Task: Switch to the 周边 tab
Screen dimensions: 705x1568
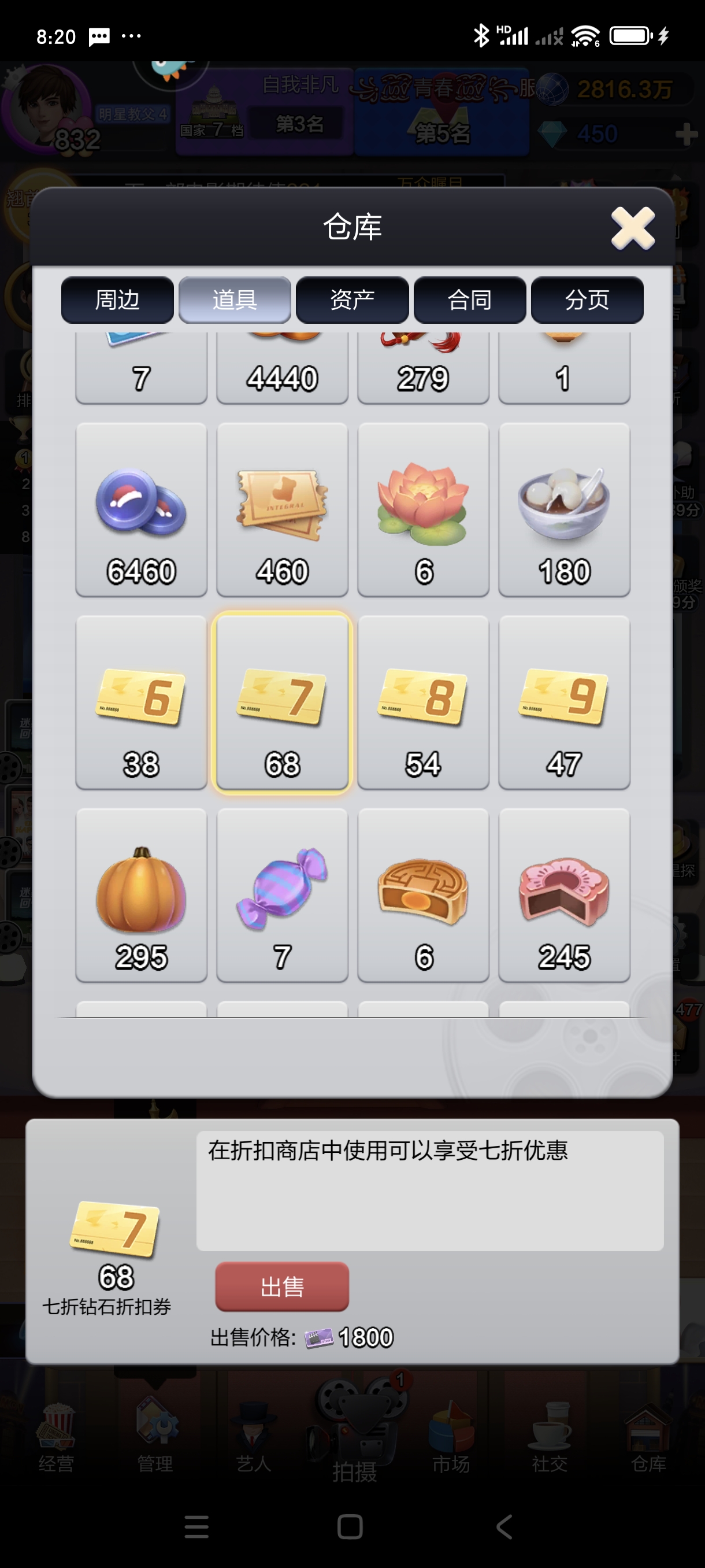Action: point(117,299)
